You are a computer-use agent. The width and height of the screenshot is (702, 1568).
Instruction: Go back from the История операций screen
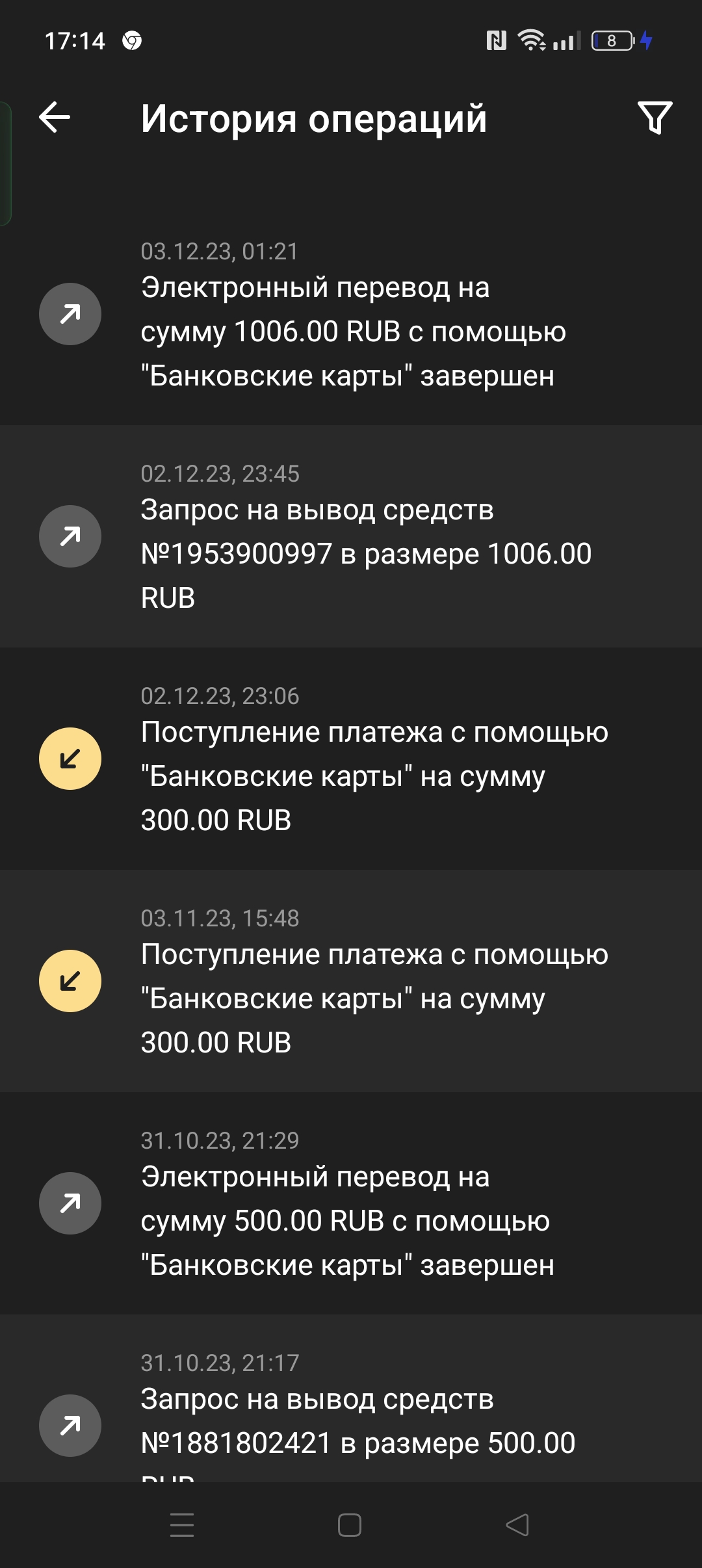55,118
